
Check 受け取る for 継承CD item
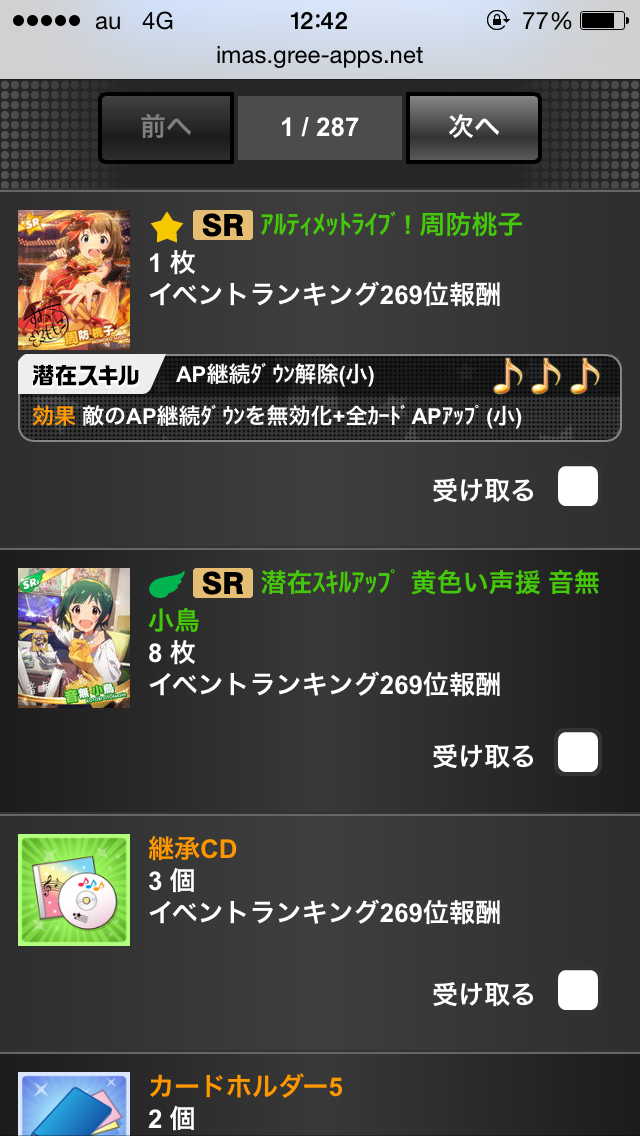577,991
